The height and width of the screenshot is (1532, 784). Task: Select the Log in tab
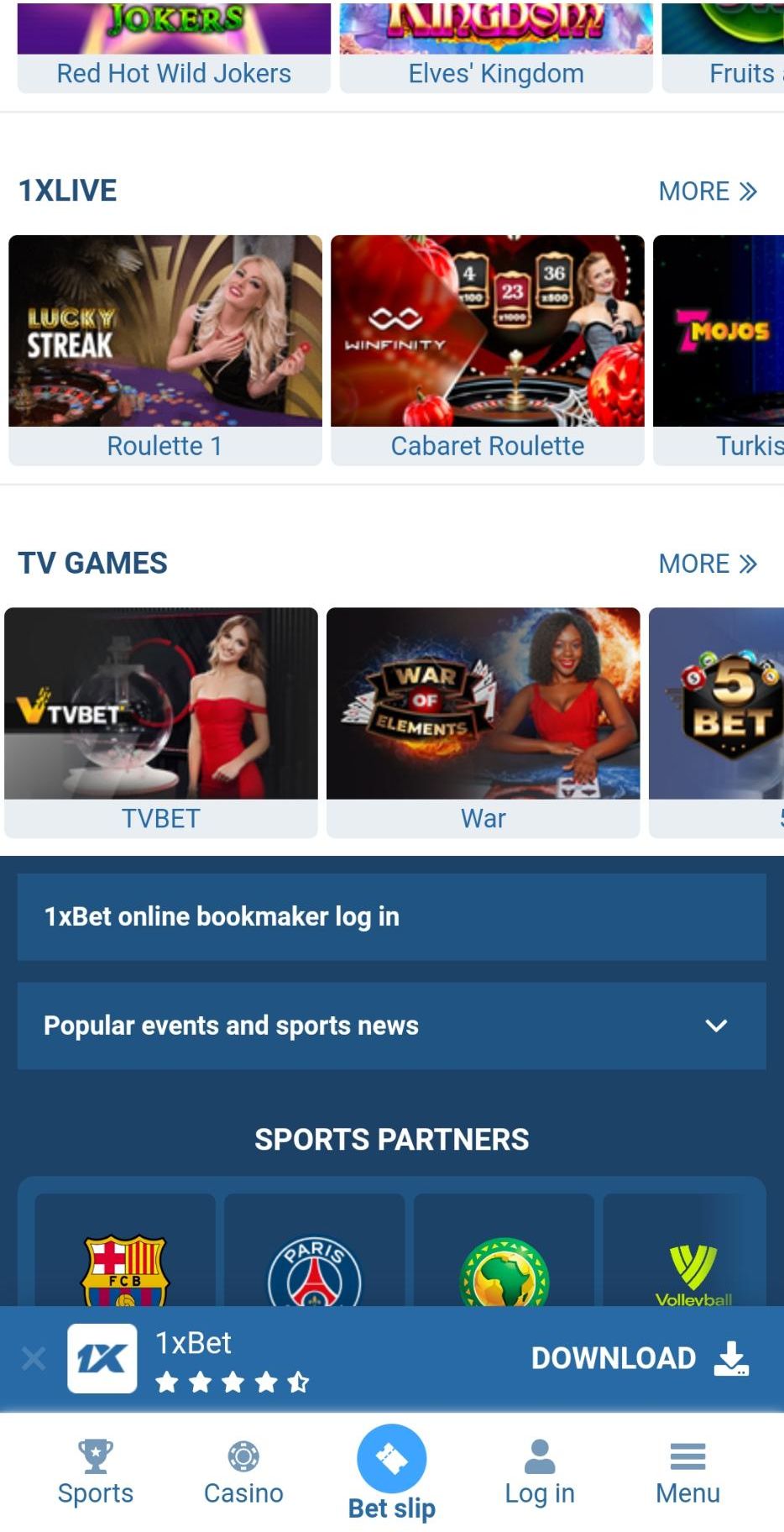tap(540, 1472)
